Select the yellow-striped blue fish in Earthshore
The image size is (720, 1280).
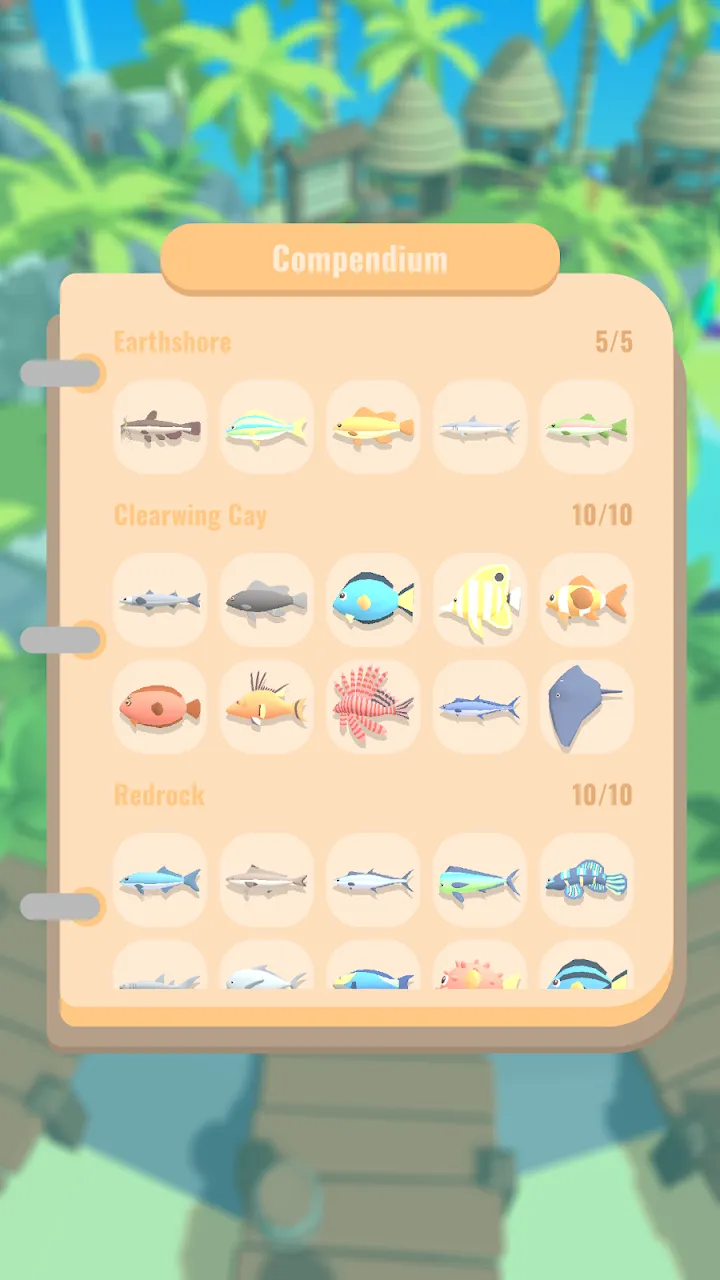(266, 427)
